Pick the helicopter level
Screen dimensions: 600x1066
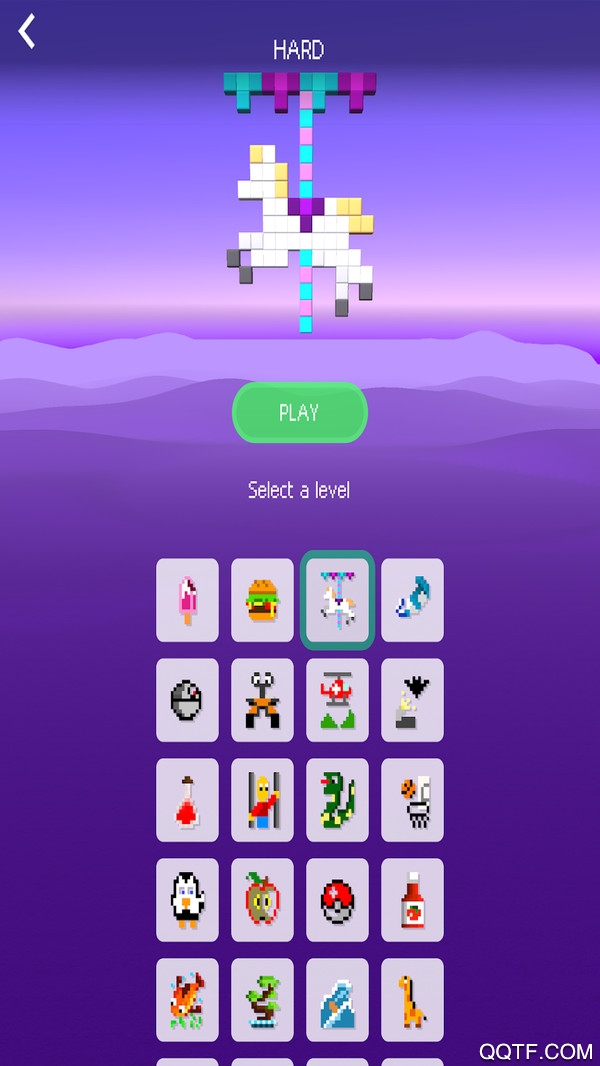click(x=337, y=700)
